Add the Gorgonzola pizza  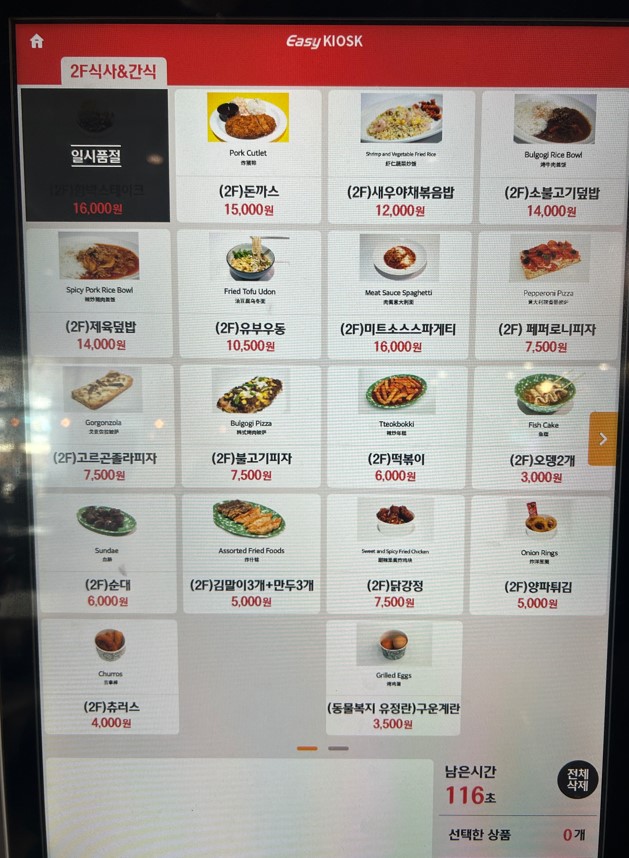pos(103,426)
